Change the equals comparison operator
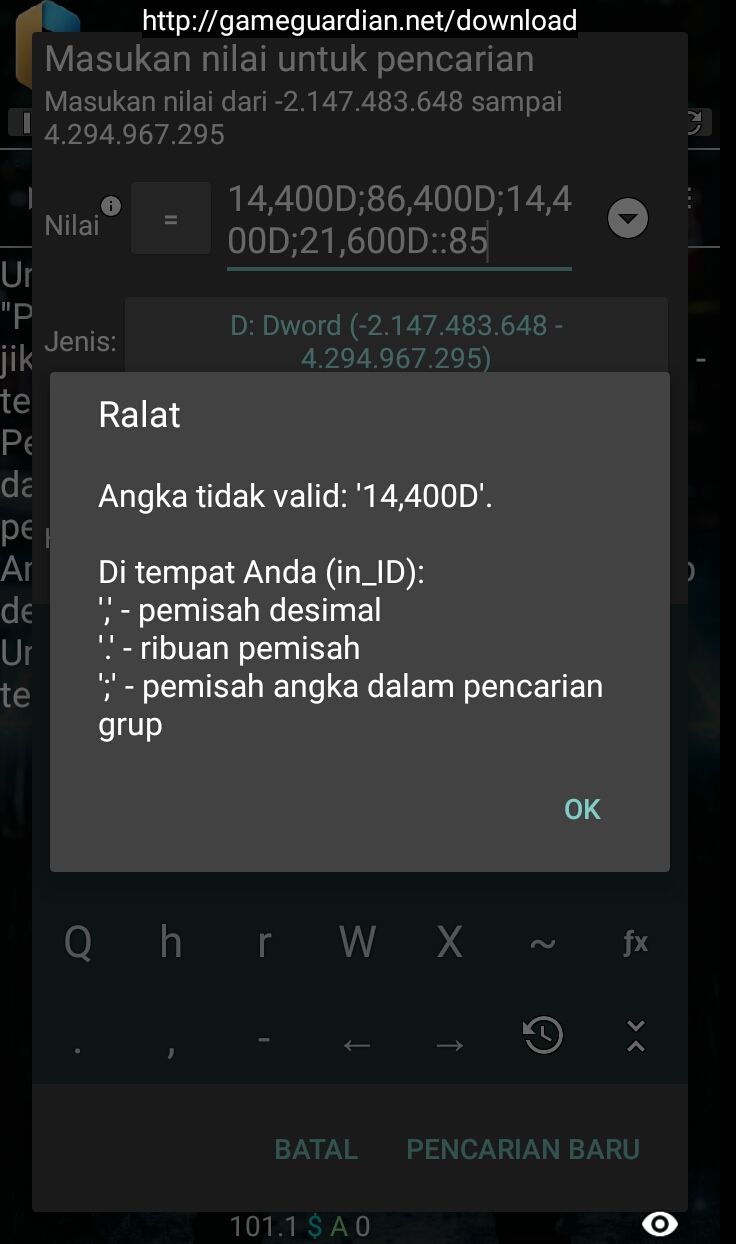This screenshot has height=1244, width=736. tap(171, 218)
